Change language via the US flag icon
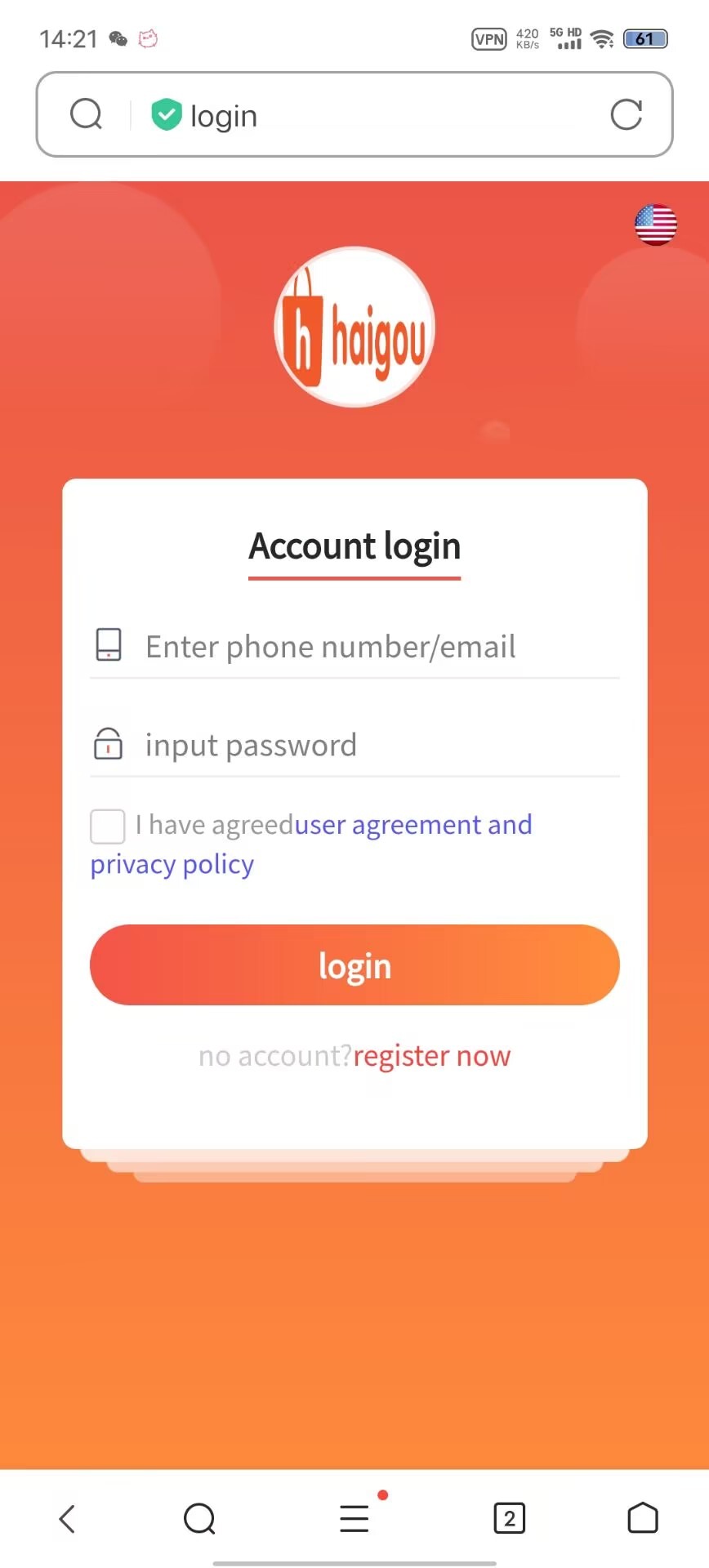Viewport: 709px width, 1568px height. (655, 225)
